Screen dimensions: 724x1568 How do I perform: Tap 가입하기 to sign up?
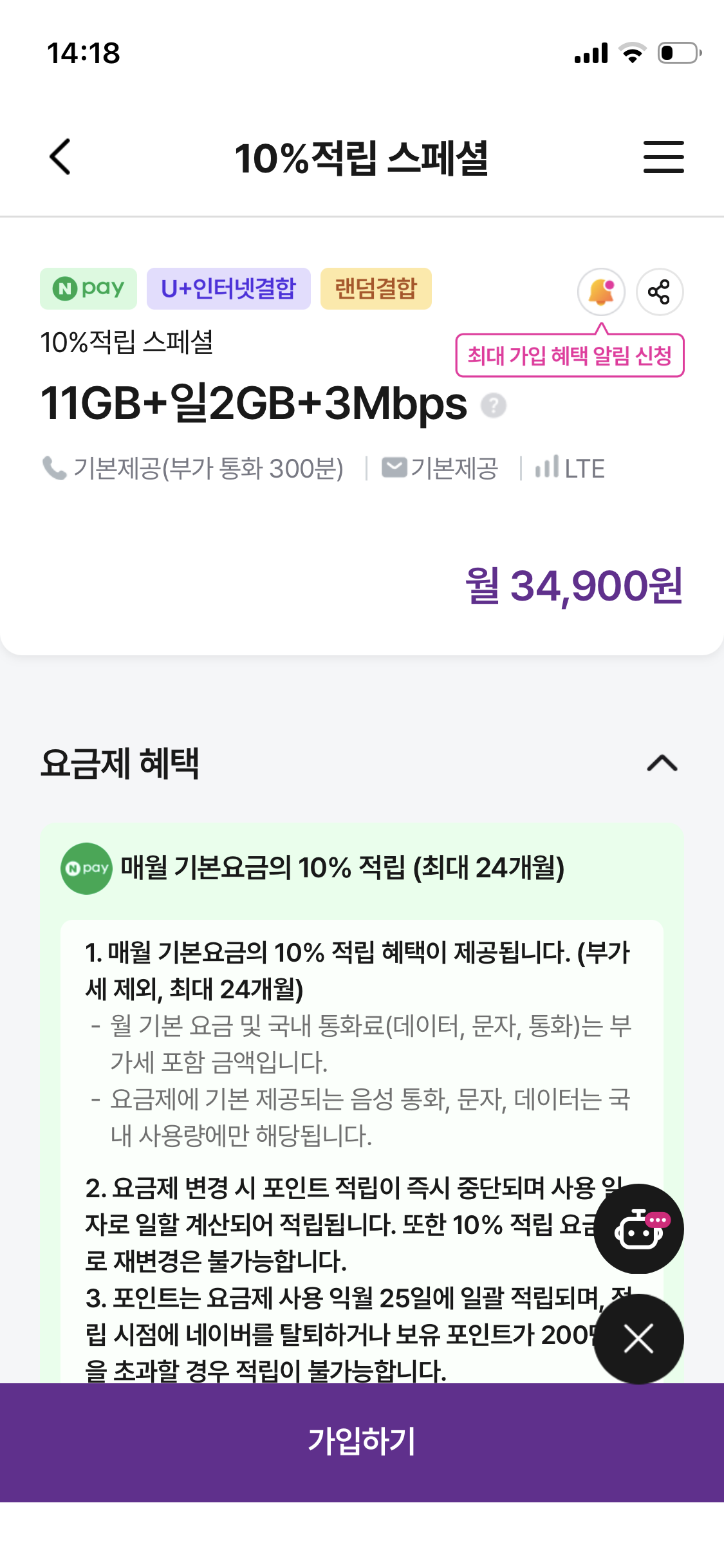click(362, 1442)
